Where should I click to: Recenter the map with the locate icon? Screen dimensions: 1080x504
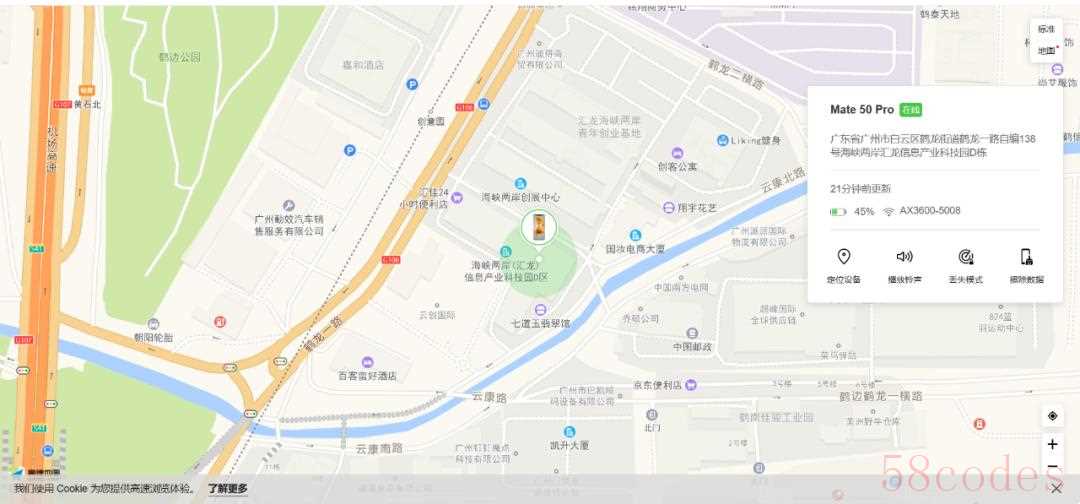(x=1052, y=416)
